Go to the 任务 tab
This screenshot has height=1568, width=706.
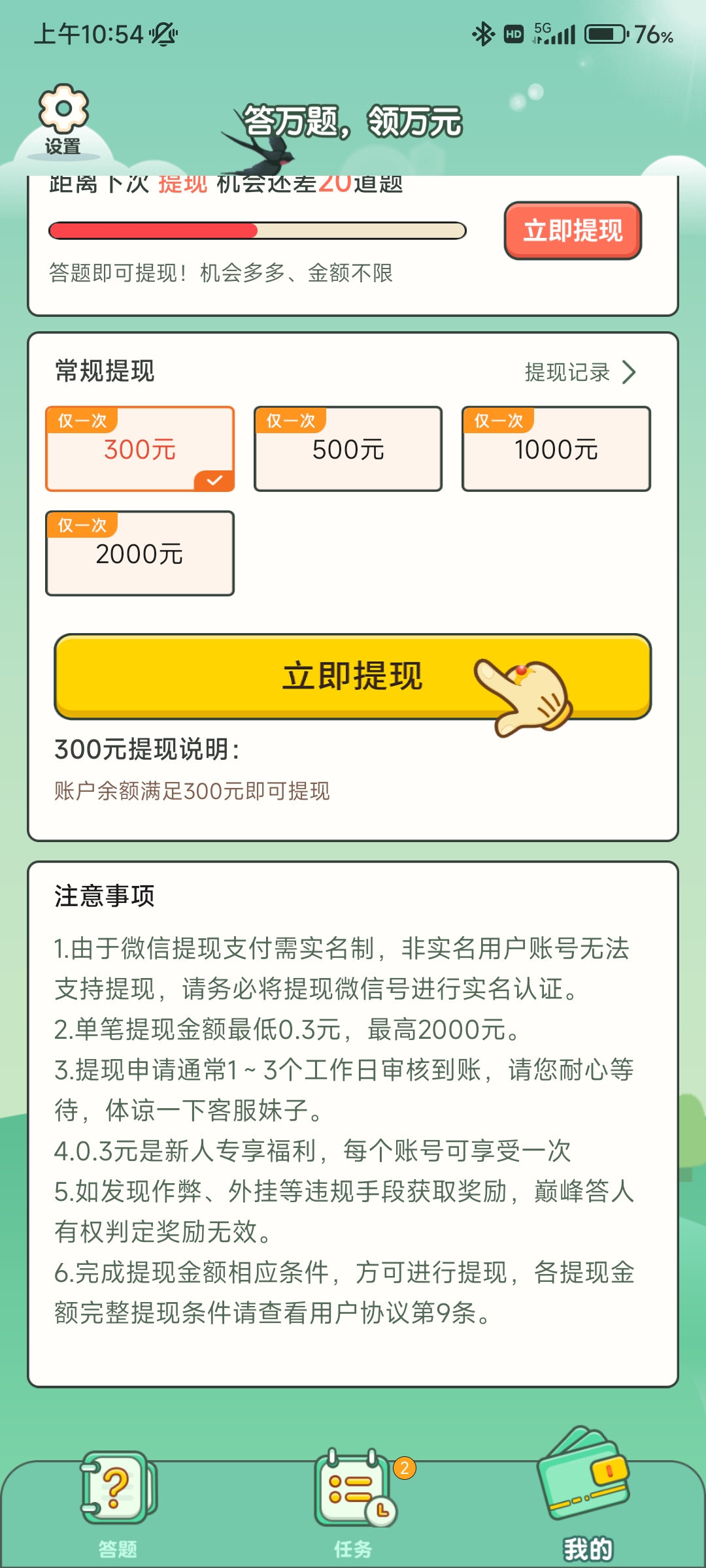coord(353,1503)
